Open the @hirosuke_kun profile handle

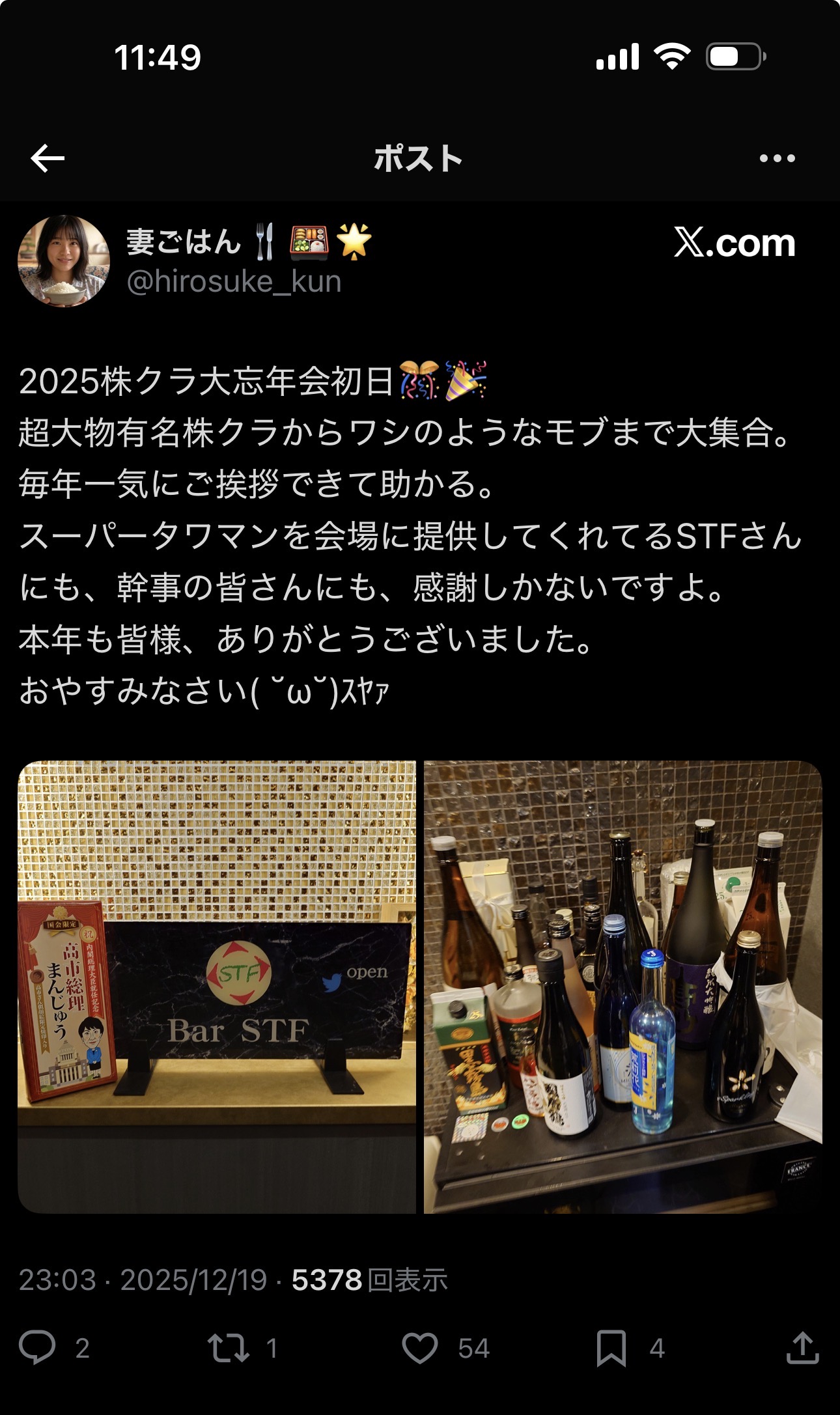coord(234,281)
